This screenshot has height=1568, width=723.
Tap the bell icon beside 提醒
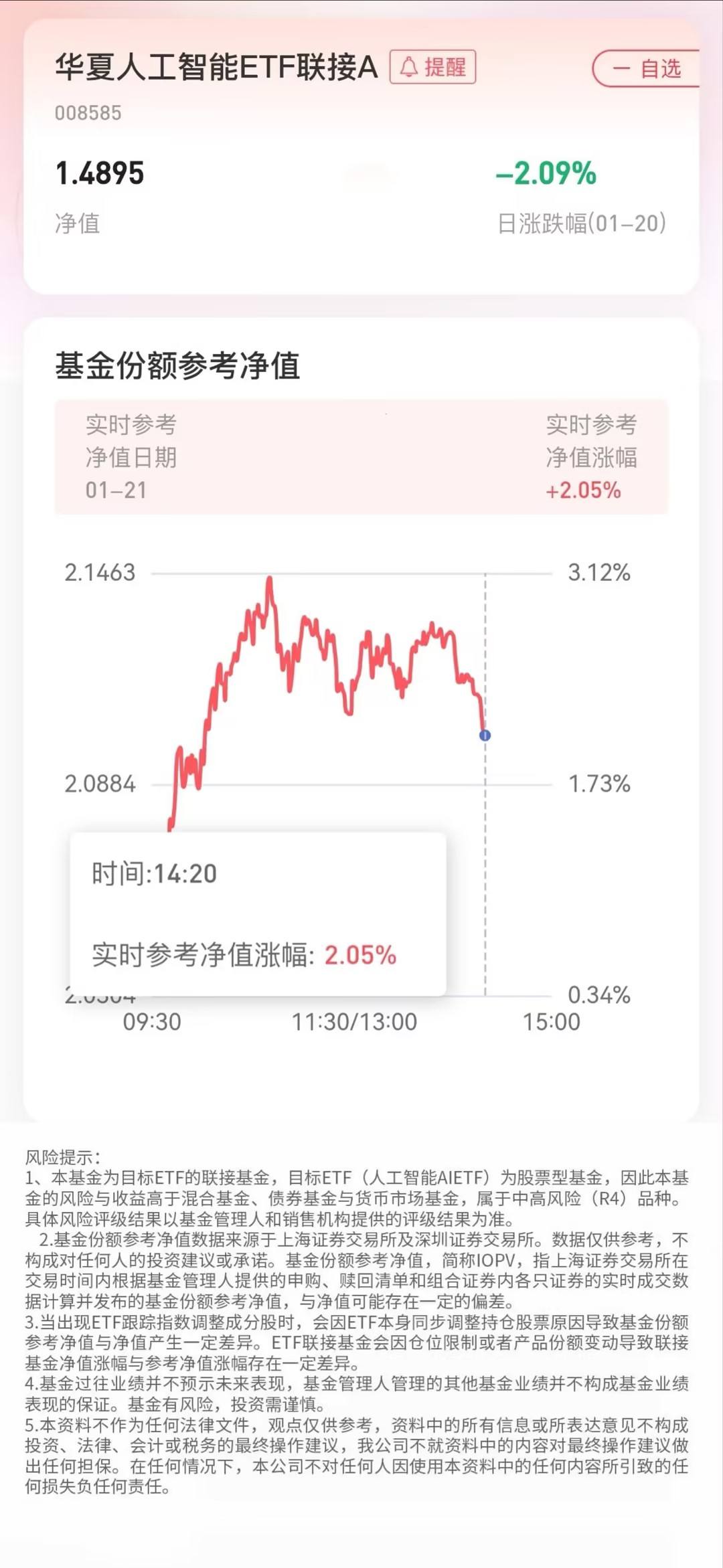click(409, 67)
